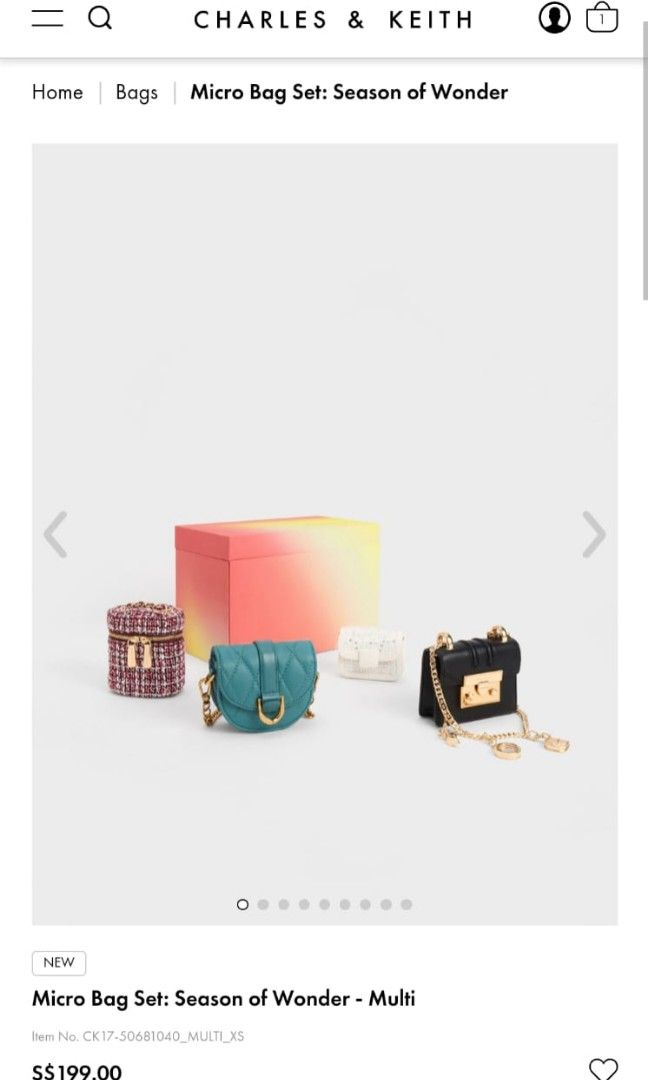Tap the Charles & Keith logo

coord(333,20)
